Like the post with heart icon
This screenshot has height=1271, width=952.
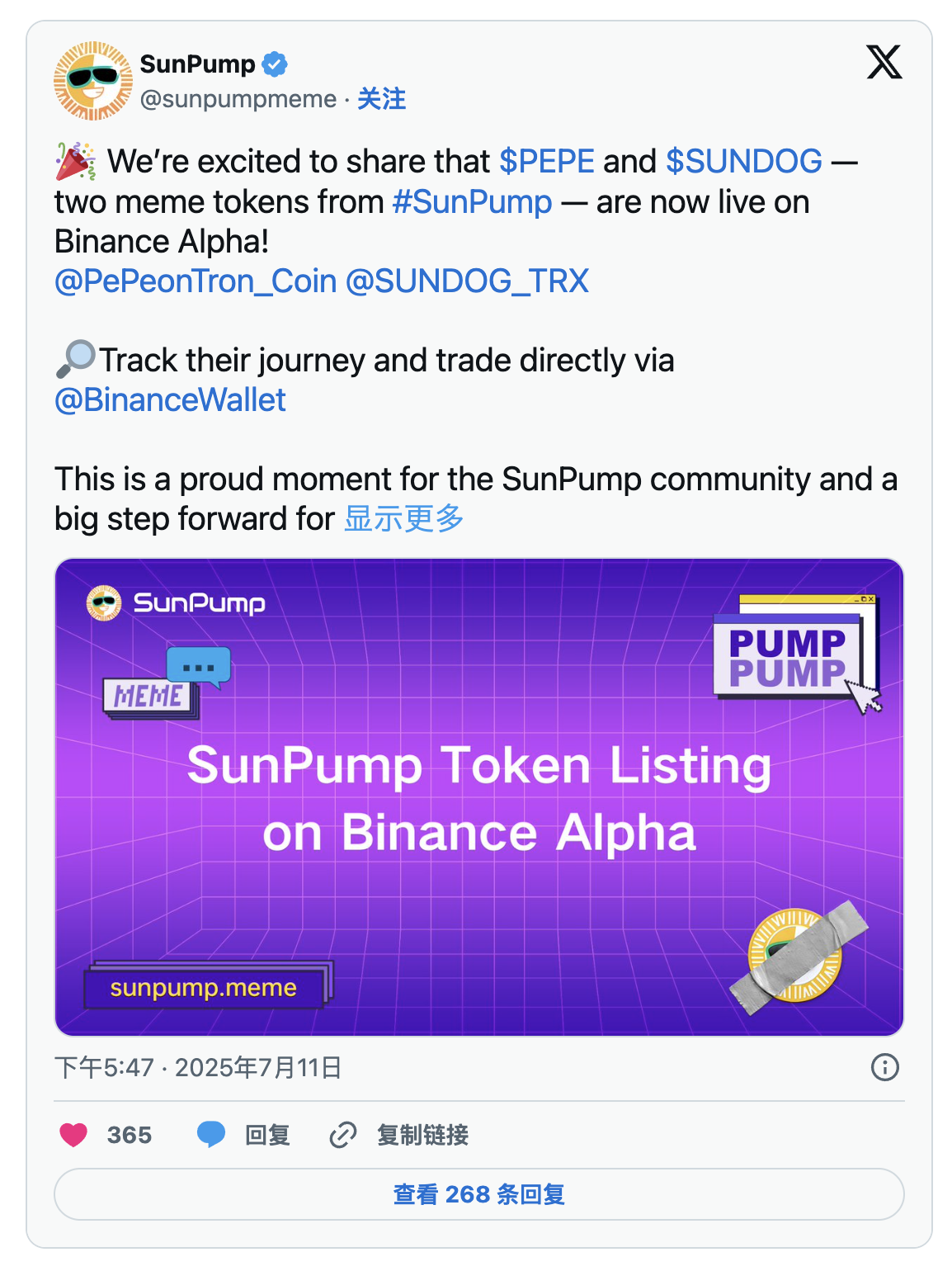74,1135
